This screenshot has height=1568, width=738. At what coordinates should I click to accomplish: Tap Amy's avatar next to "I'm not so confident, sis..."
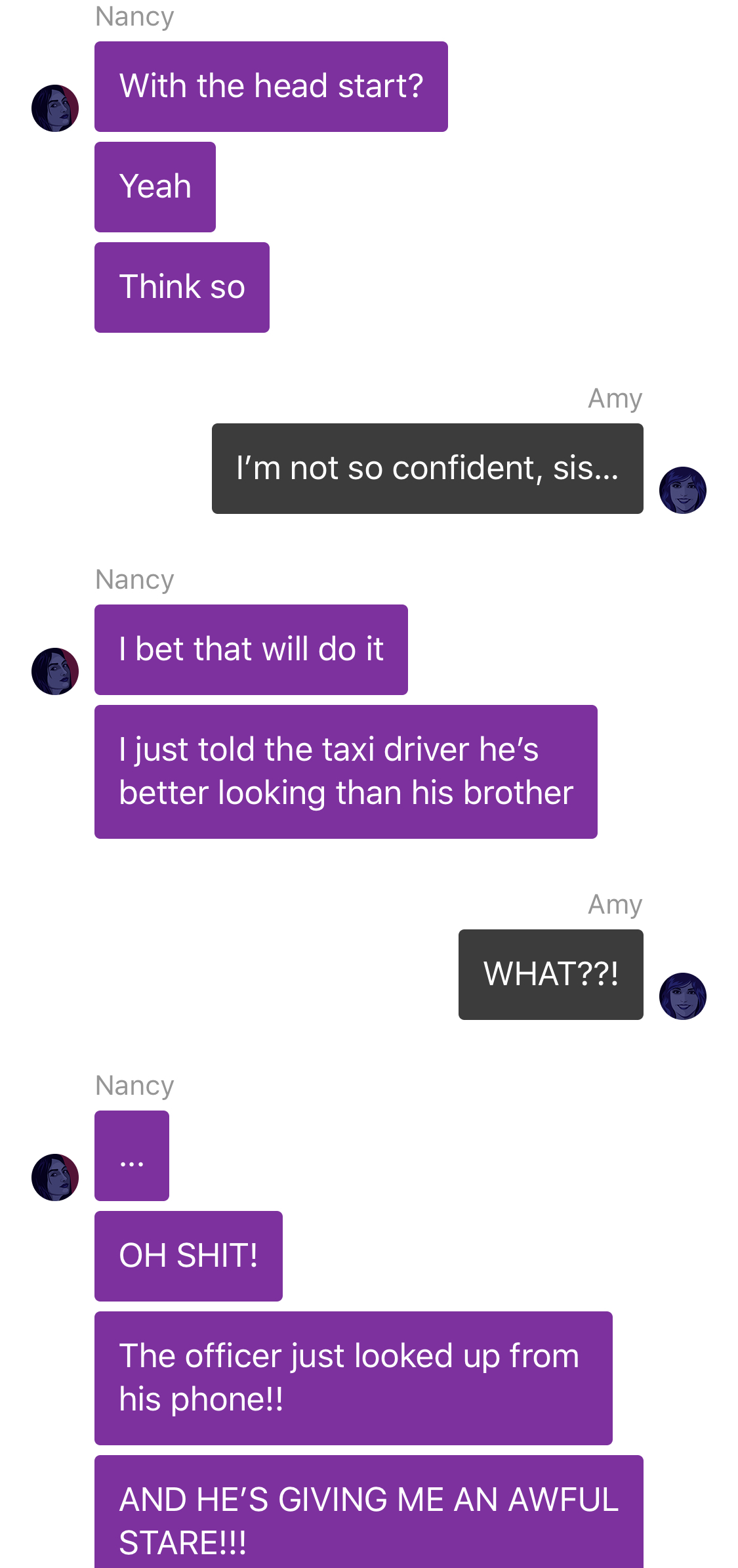[682, 490]
